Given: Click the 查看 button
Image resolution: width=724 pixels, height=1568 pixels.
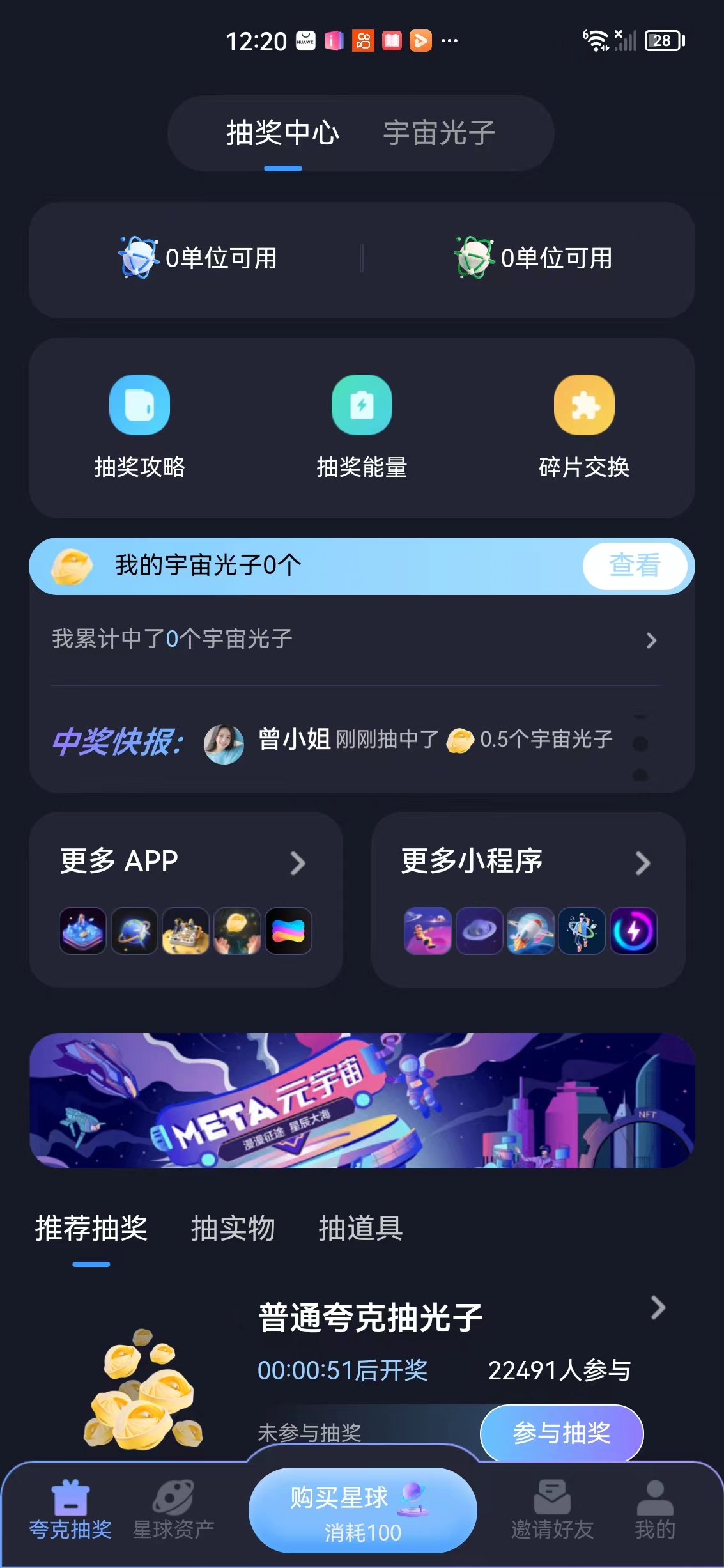Looking at the screenshot, I should [x=635, y=565].
